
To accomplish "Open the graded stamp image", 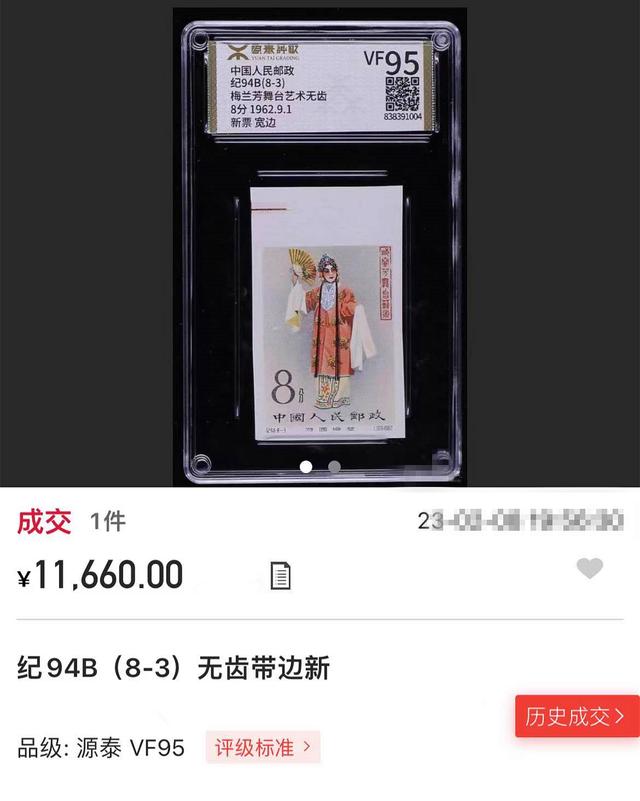I will click(x=319, y=245).
